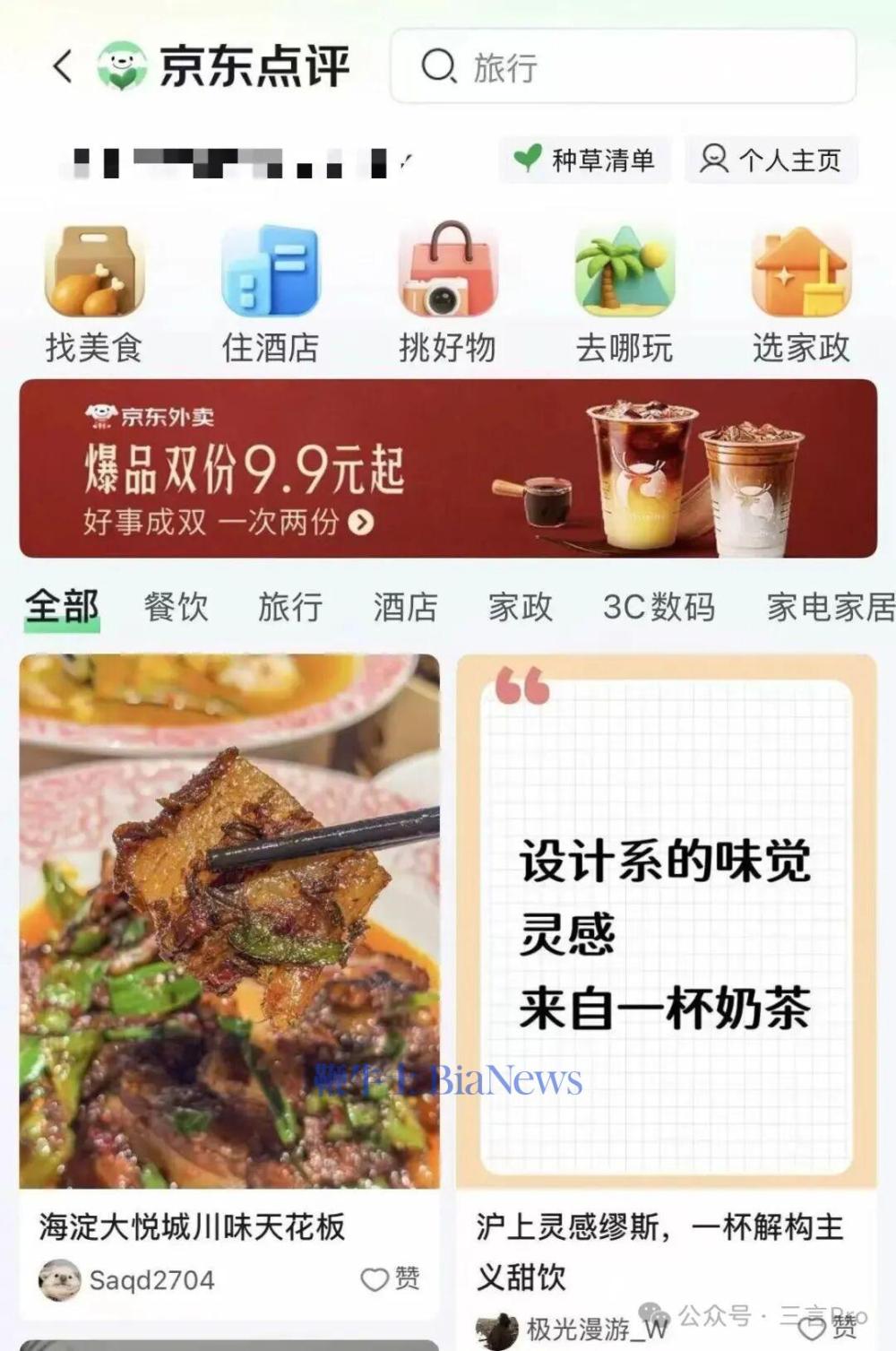Select the 3C数码 category
This screenshot has height=1351, width=896.
(660, 608)
